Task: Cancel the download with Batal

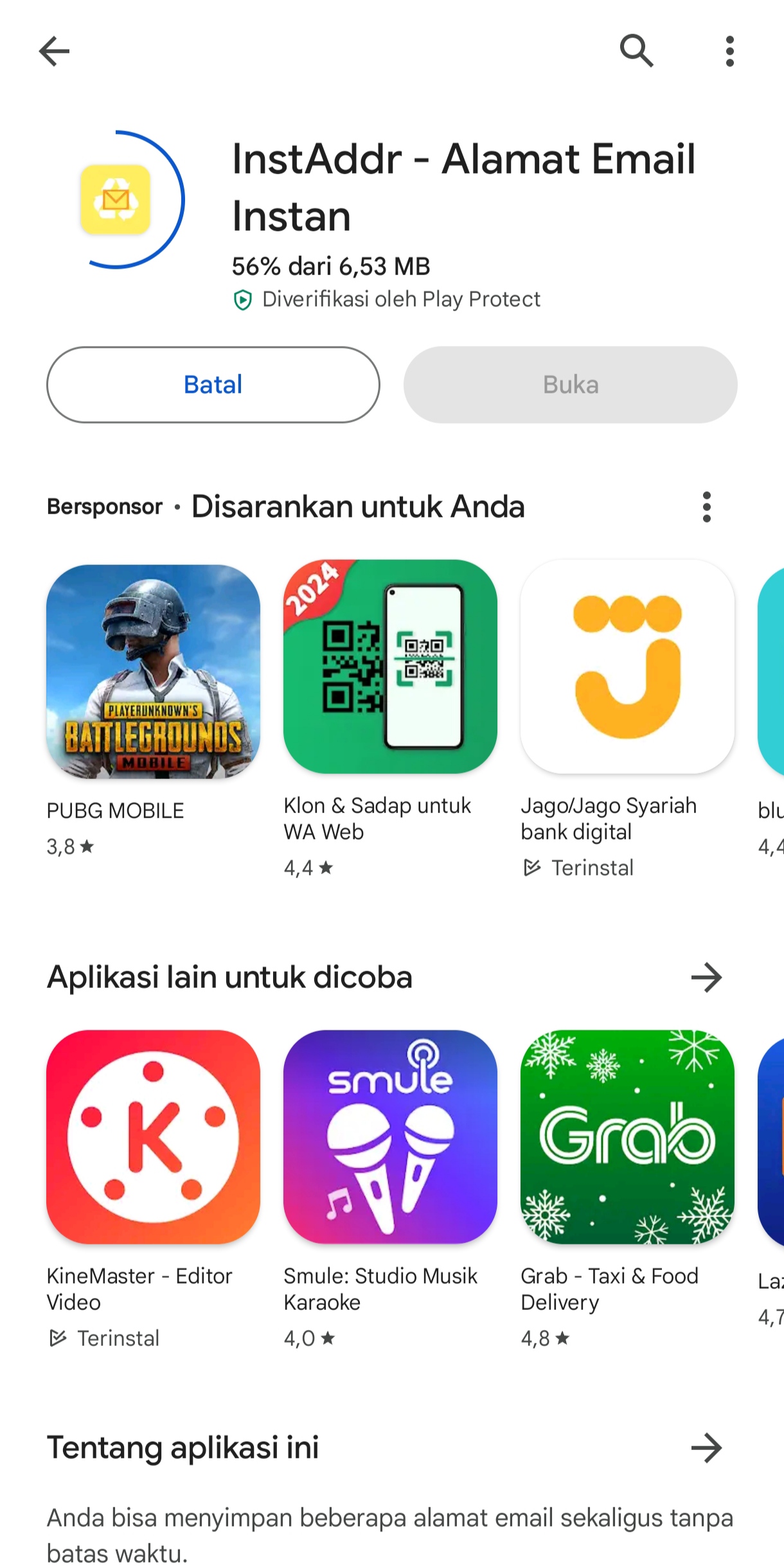Action: point(213,384)
